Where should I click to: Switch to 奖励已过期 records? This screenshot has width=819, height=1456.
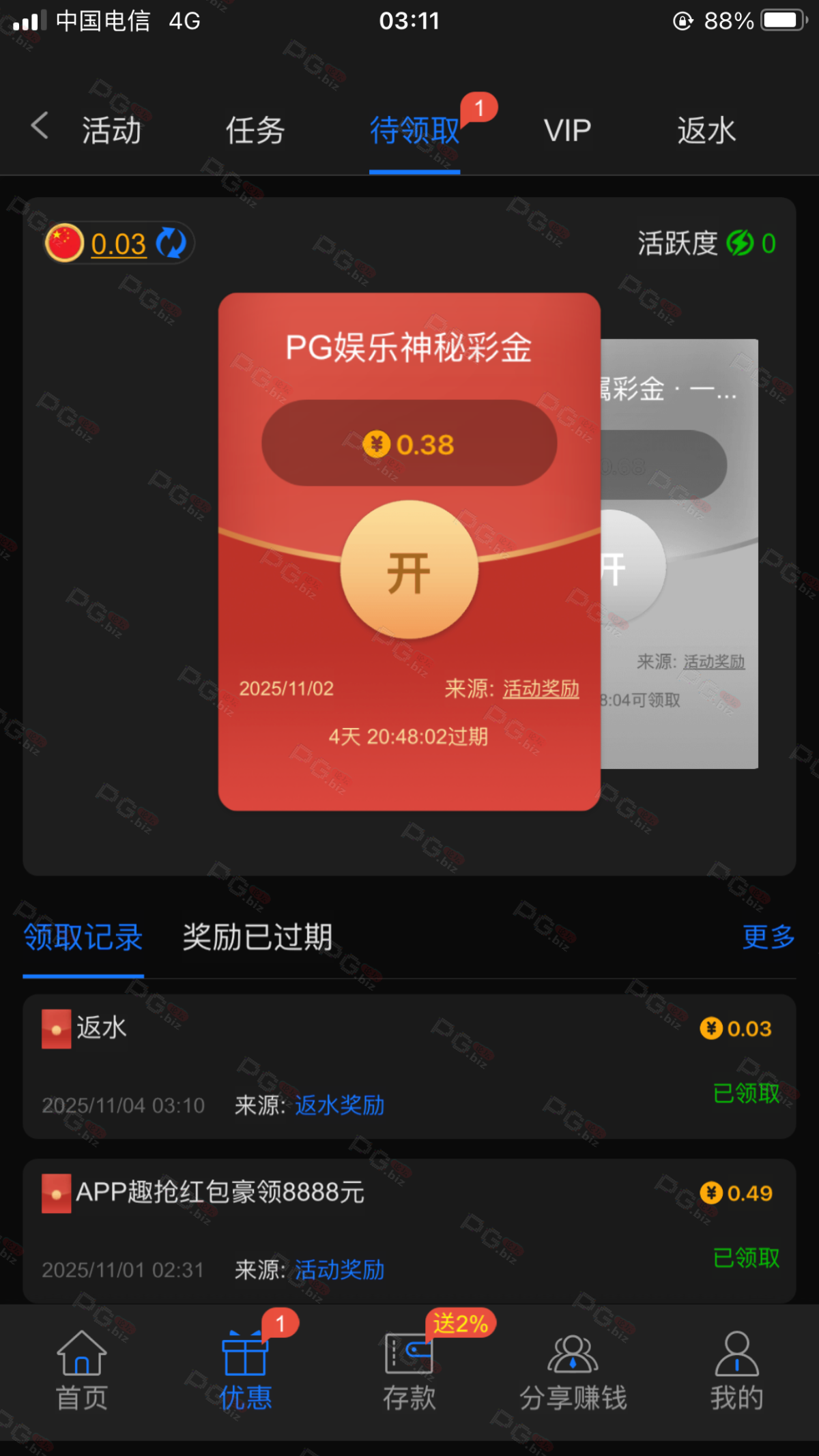pos(257,937)
